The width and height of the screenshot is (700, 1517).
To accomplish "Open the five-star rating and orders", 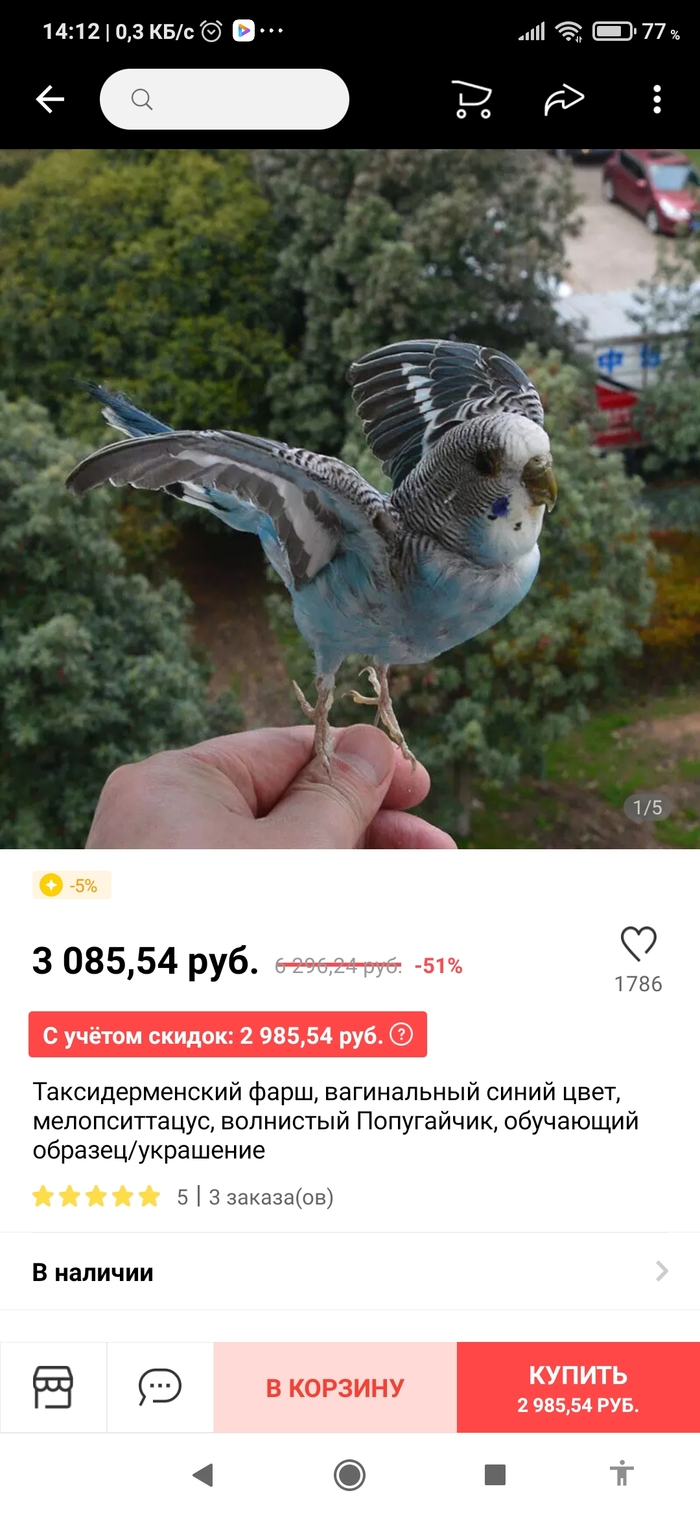I will click(183, 1197).
